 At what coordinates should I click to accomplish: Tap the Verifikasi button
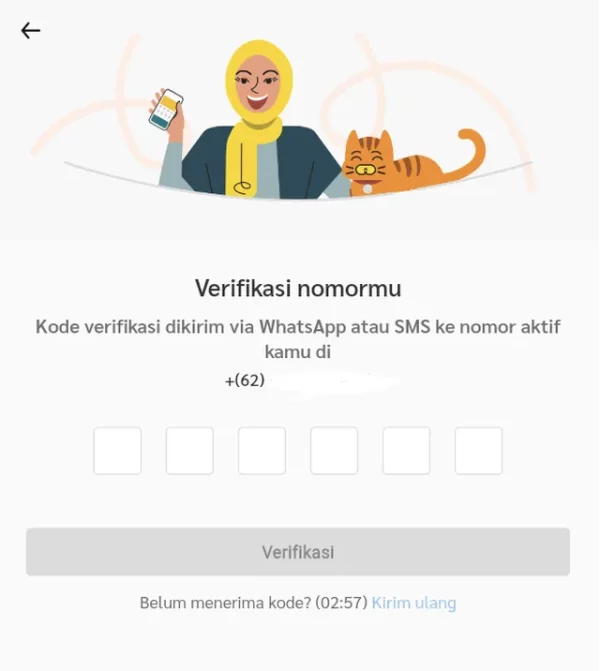coord(298,552)
